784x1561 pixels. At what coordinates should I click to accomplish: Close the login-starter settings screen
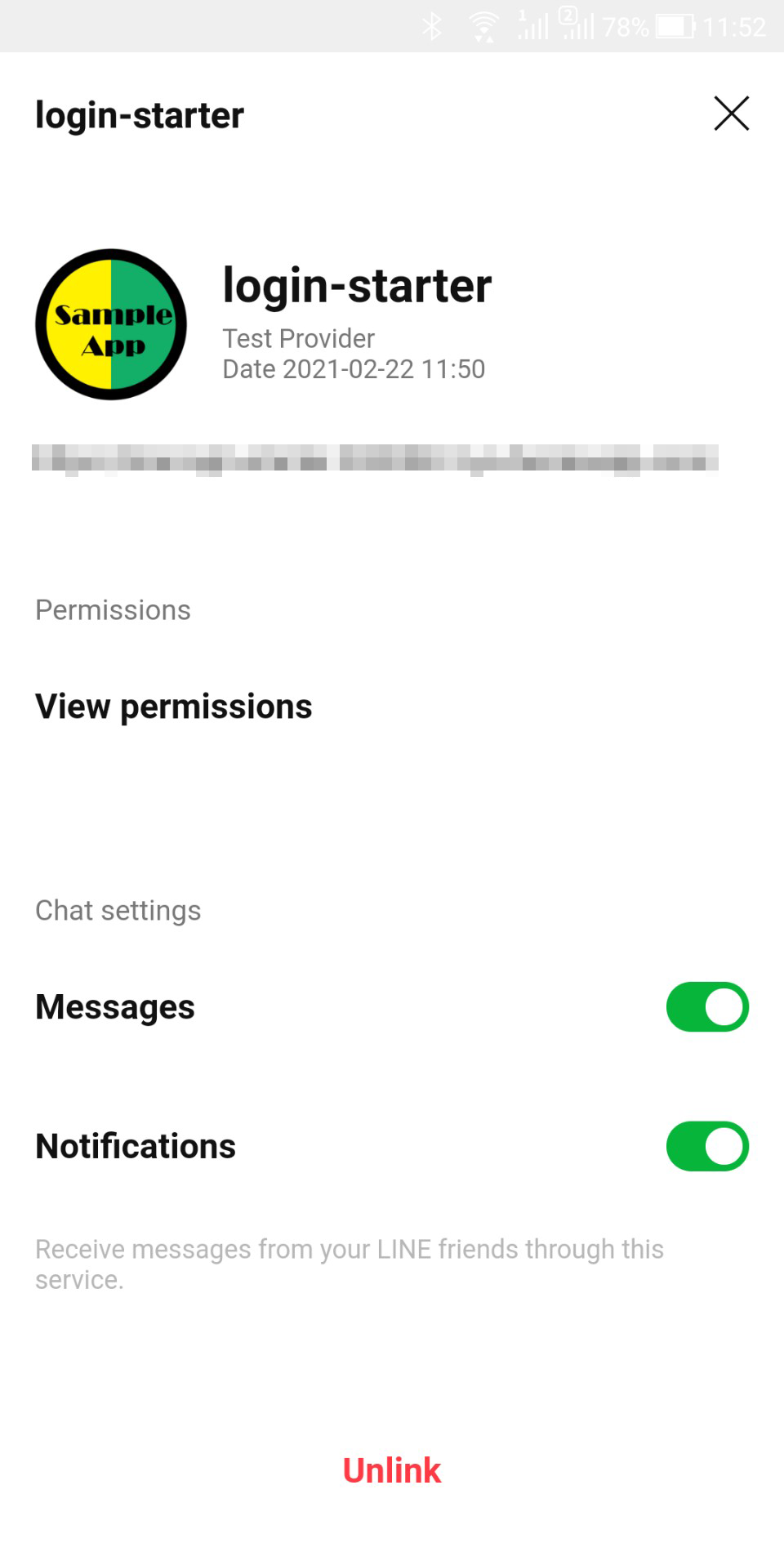(x=731, y=114)
